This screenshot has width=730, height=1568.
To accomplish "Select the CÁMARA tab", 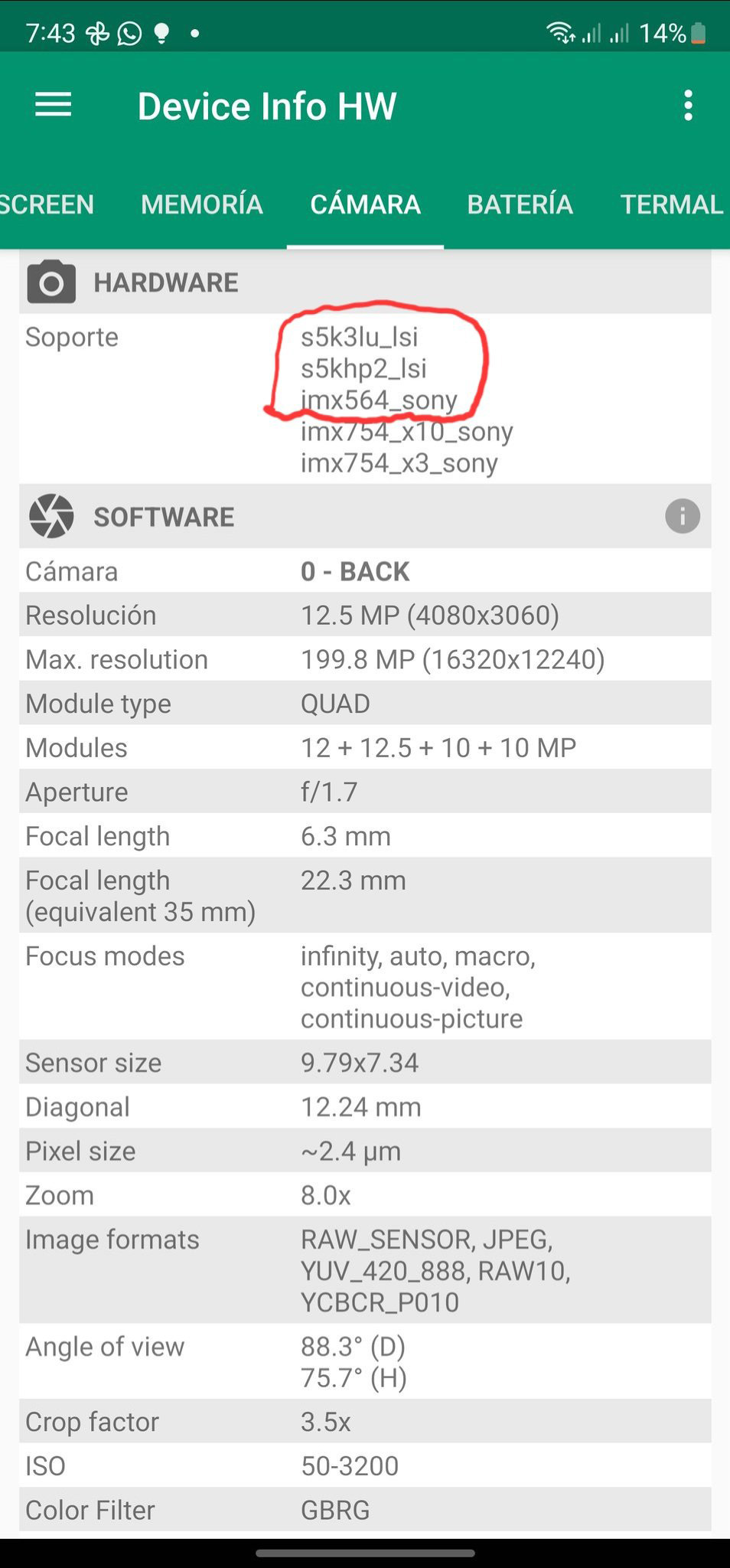I will (365, 204).
